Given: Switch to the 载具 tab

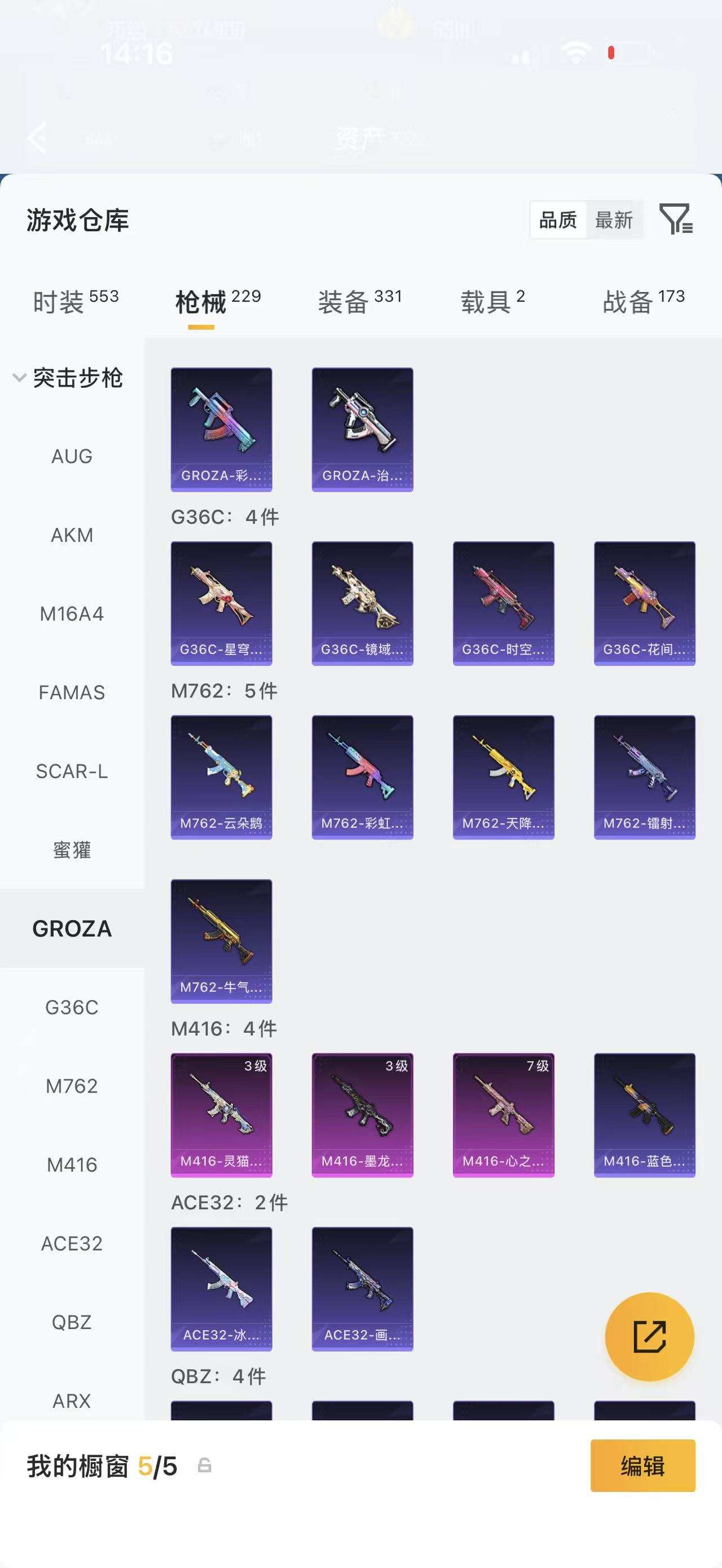Looking at the screenshot, I should coord(492,301).
